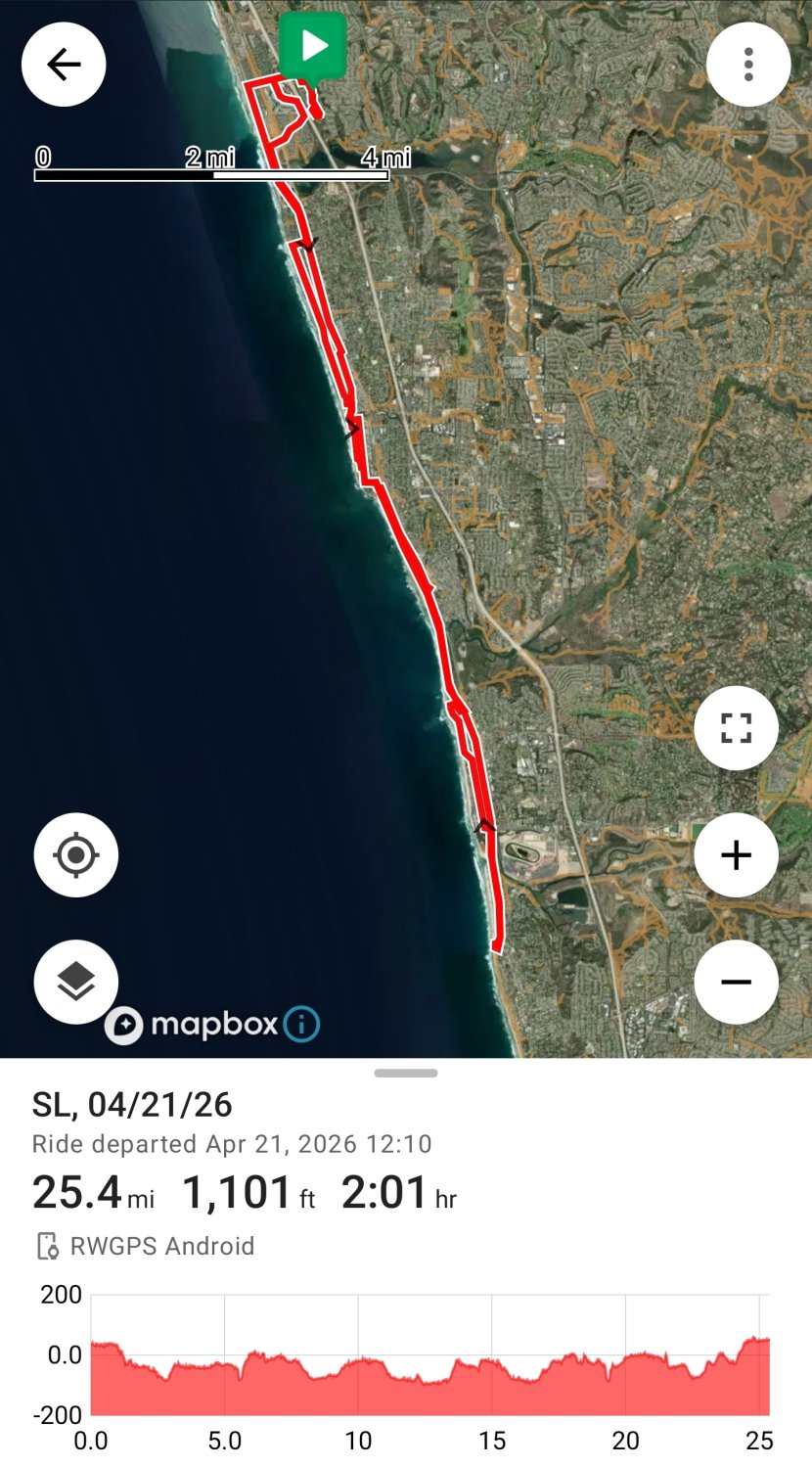
Task: Enter fullscreen map view
Action: (x=736, y=727)
